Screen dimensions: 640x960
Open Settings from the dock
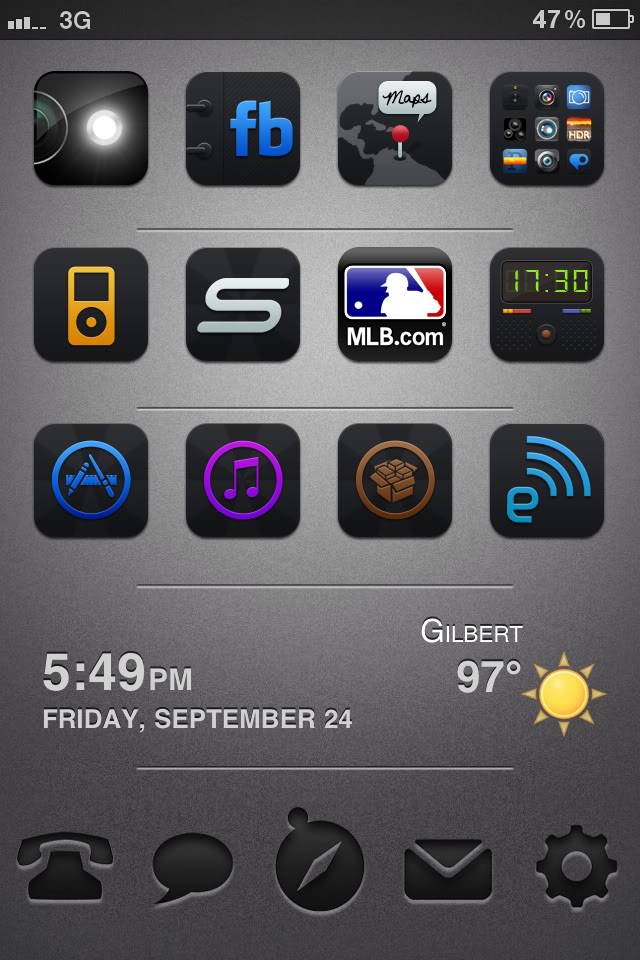[576, 866]
